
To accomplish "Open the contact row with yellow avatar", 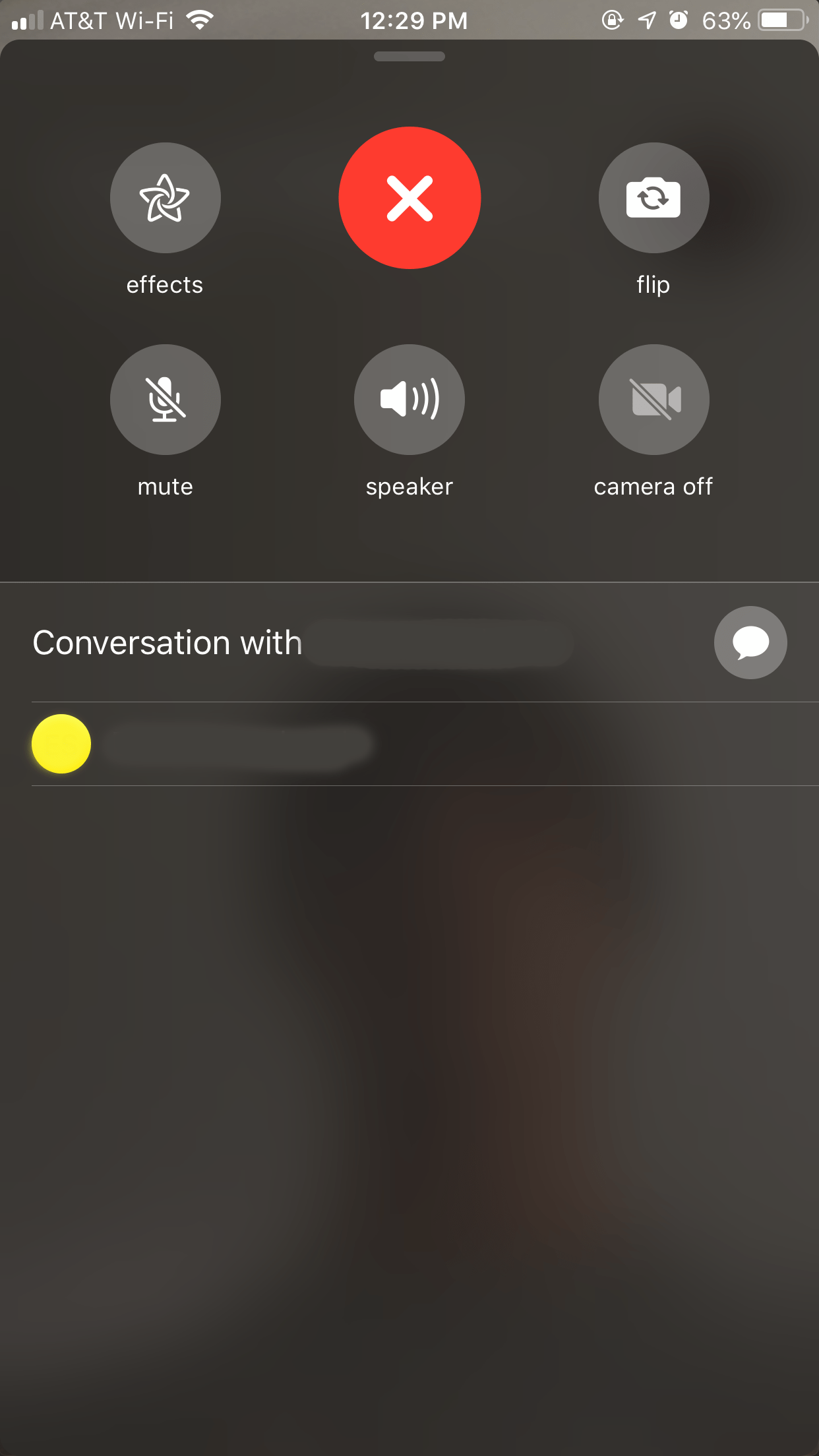I will 425,744.
